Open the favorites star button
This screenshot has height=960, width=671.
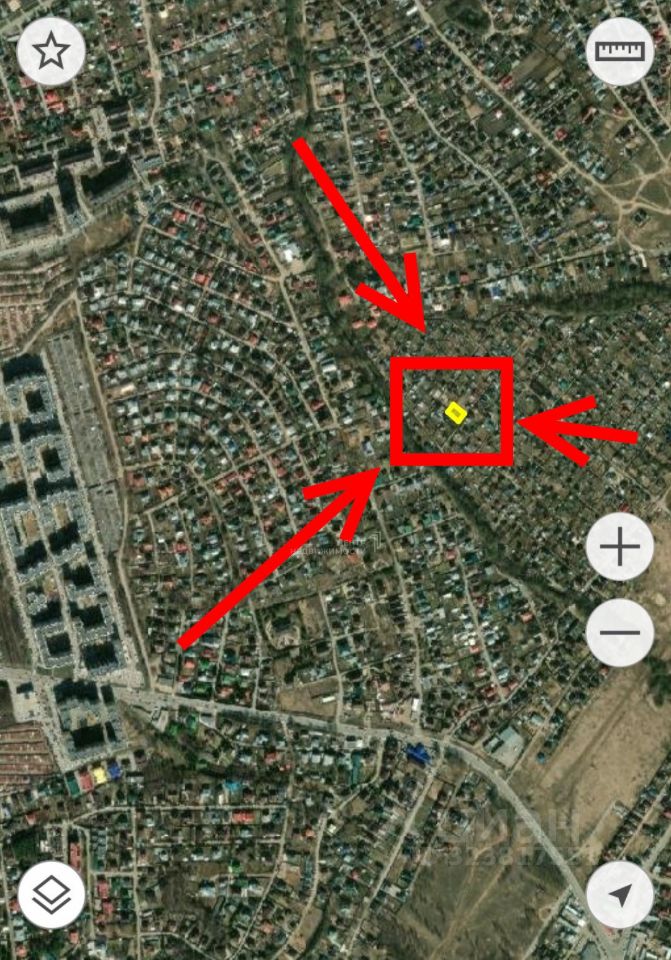(51, 52)
